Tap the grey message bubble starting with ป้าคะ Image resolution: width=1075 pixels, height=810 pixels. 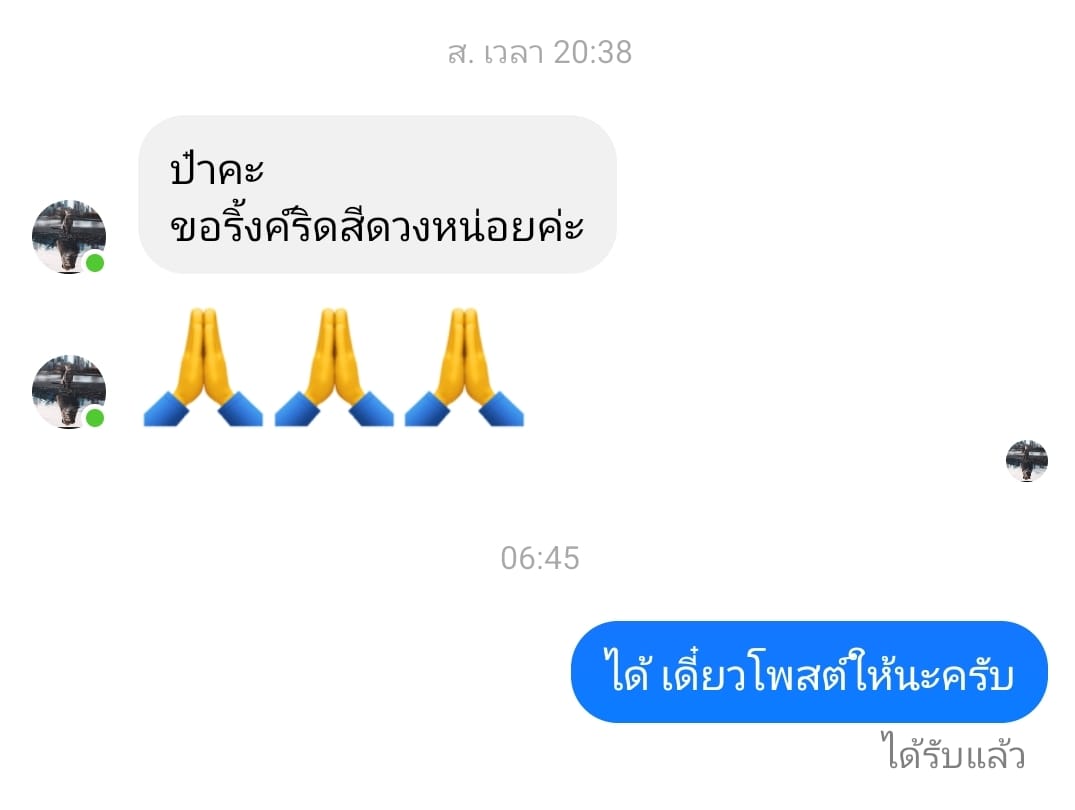tap(376, 195)
